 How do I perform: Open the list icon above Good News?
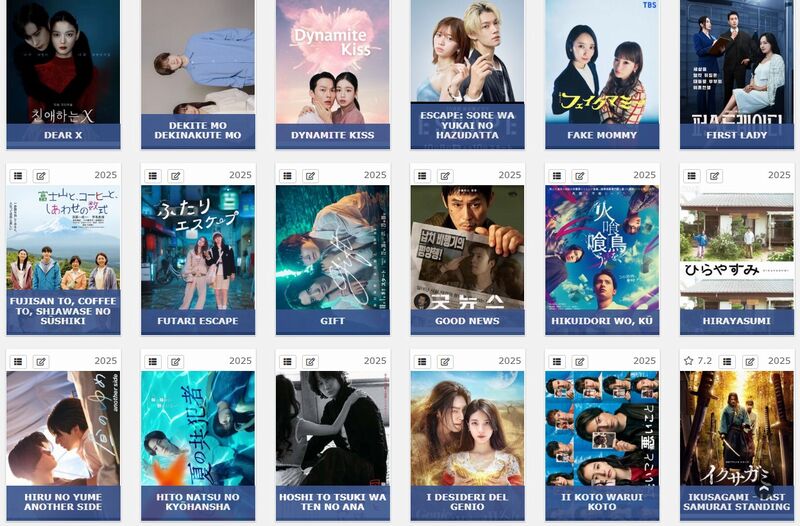(422, 176)
